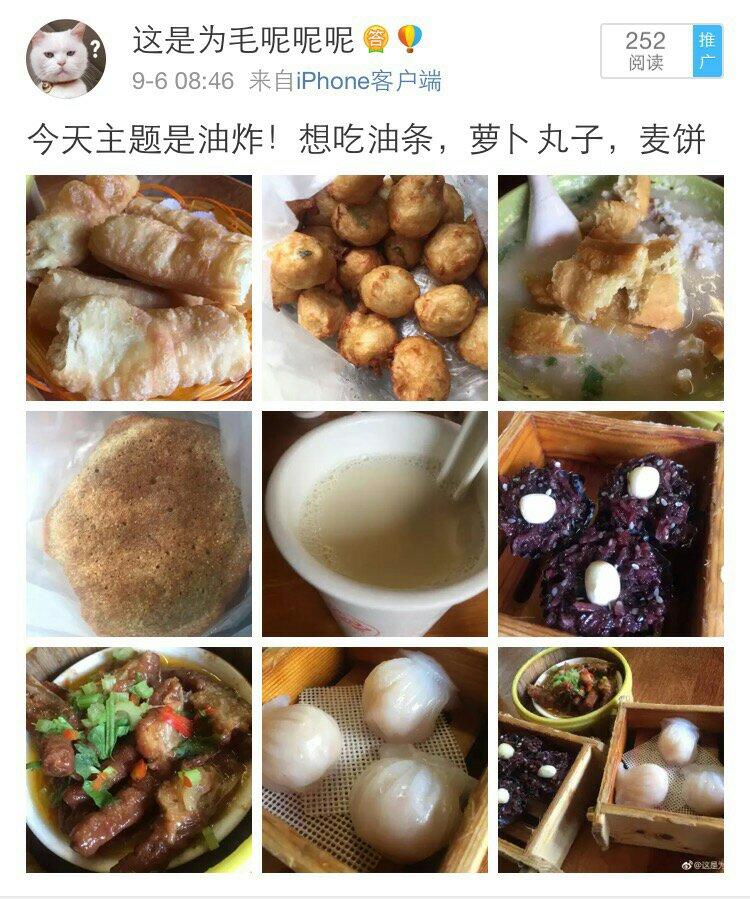
Task: Open the braised ribs with scallions photo
Action: pyautogui.click(x=139, y=760)
